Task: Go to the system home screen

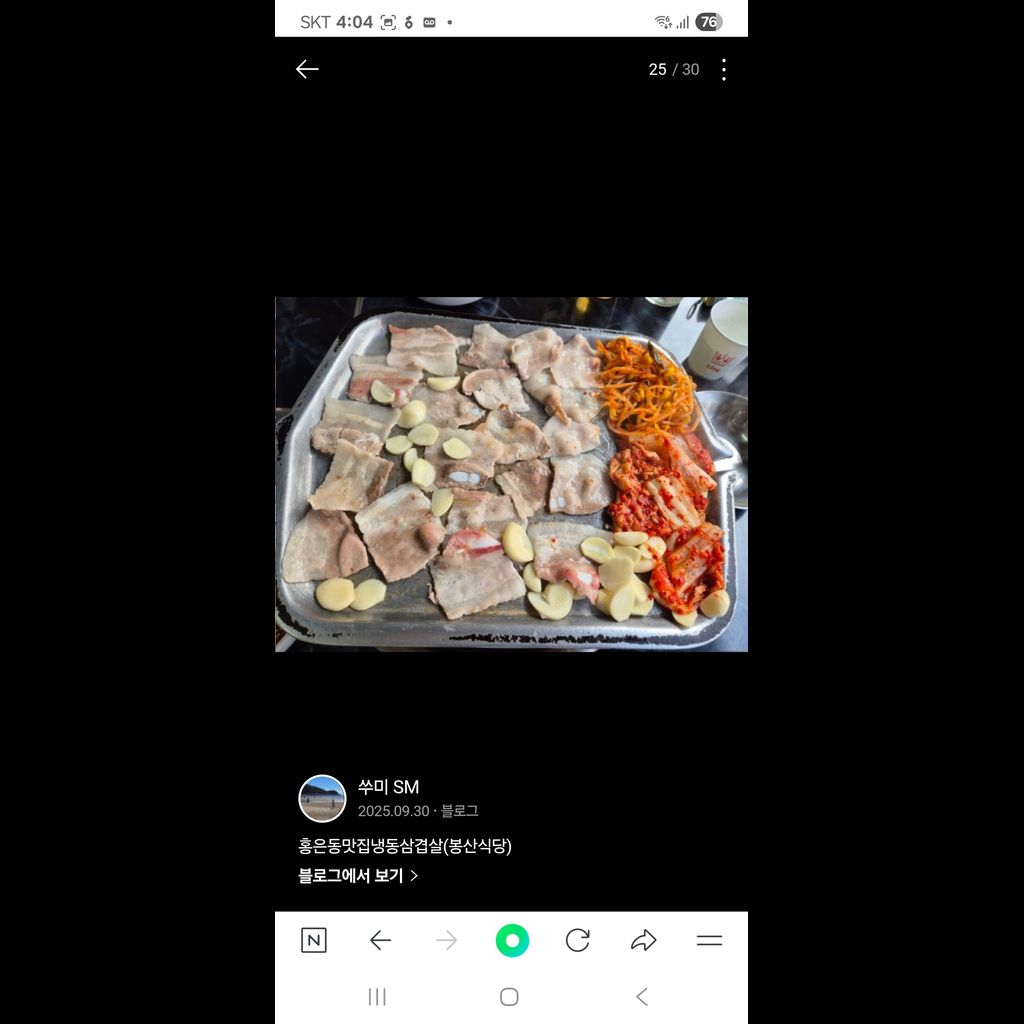Action: [509, 996]
